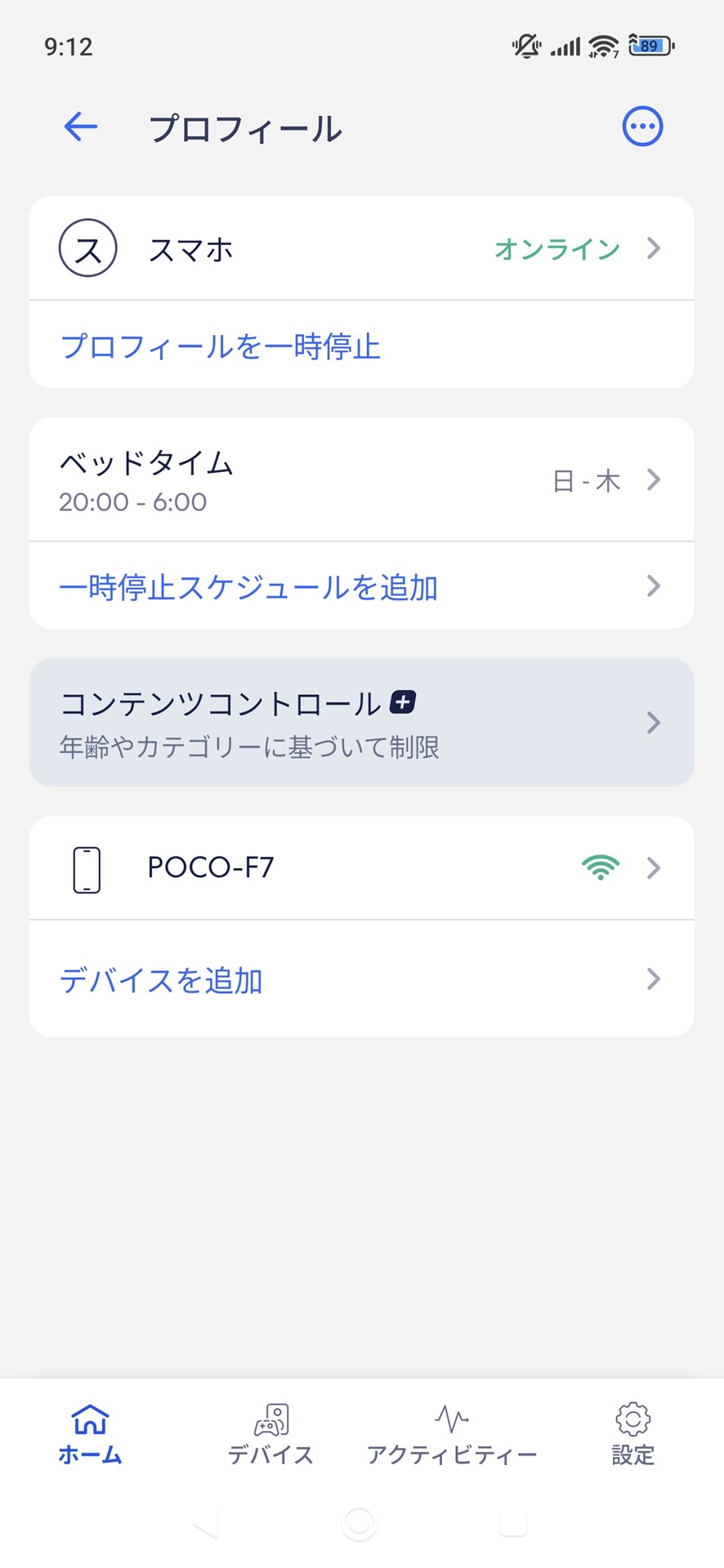Screen dimensions: 724x1568
Task: Toggle オンライン status for スマホ profile
Action: [556, 249]
